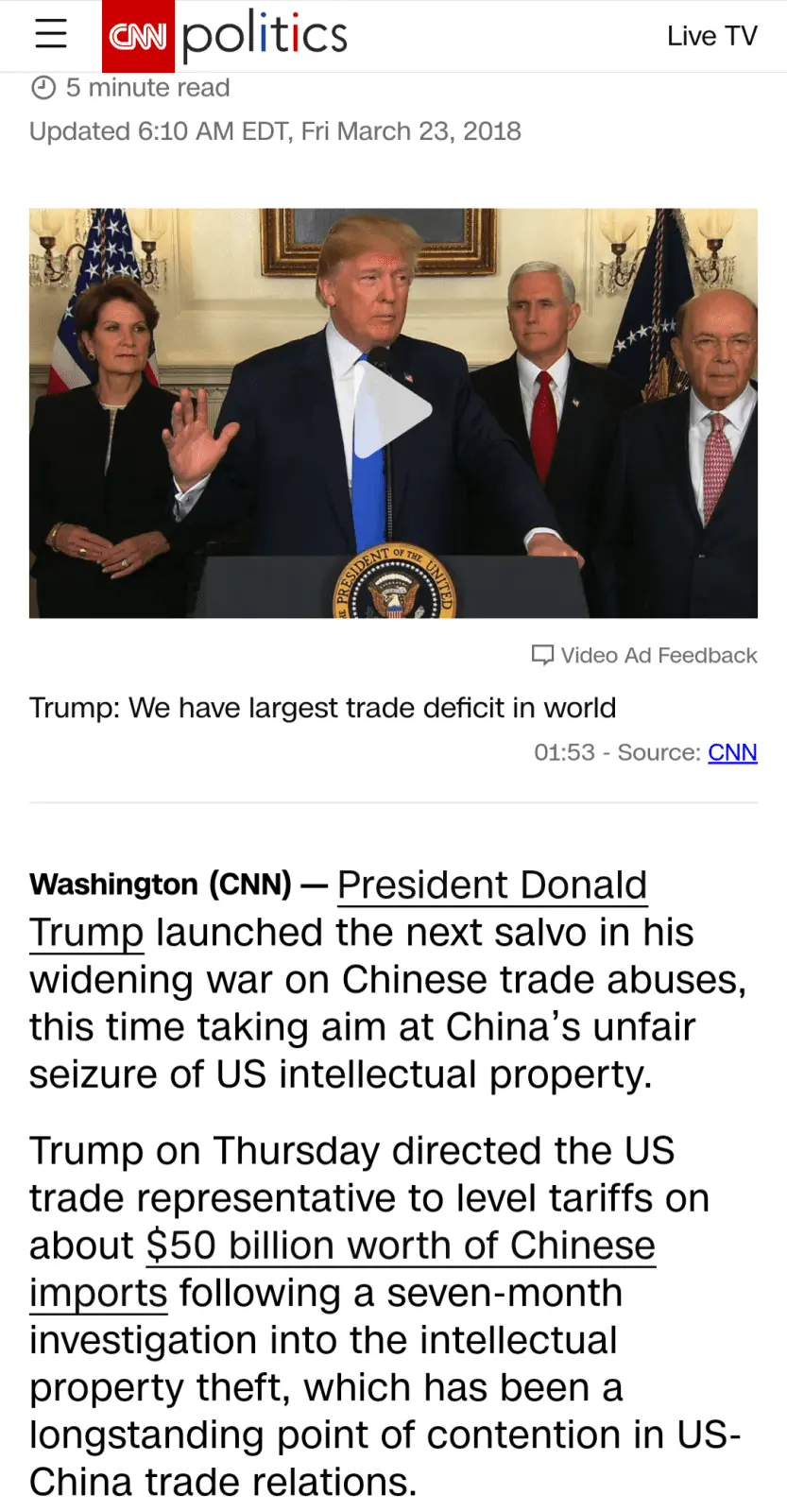This screenshot has width=787, height=1512.
Task: Click the CNN source link under the video
Action: pyautogui.click(x=732, y=752)
